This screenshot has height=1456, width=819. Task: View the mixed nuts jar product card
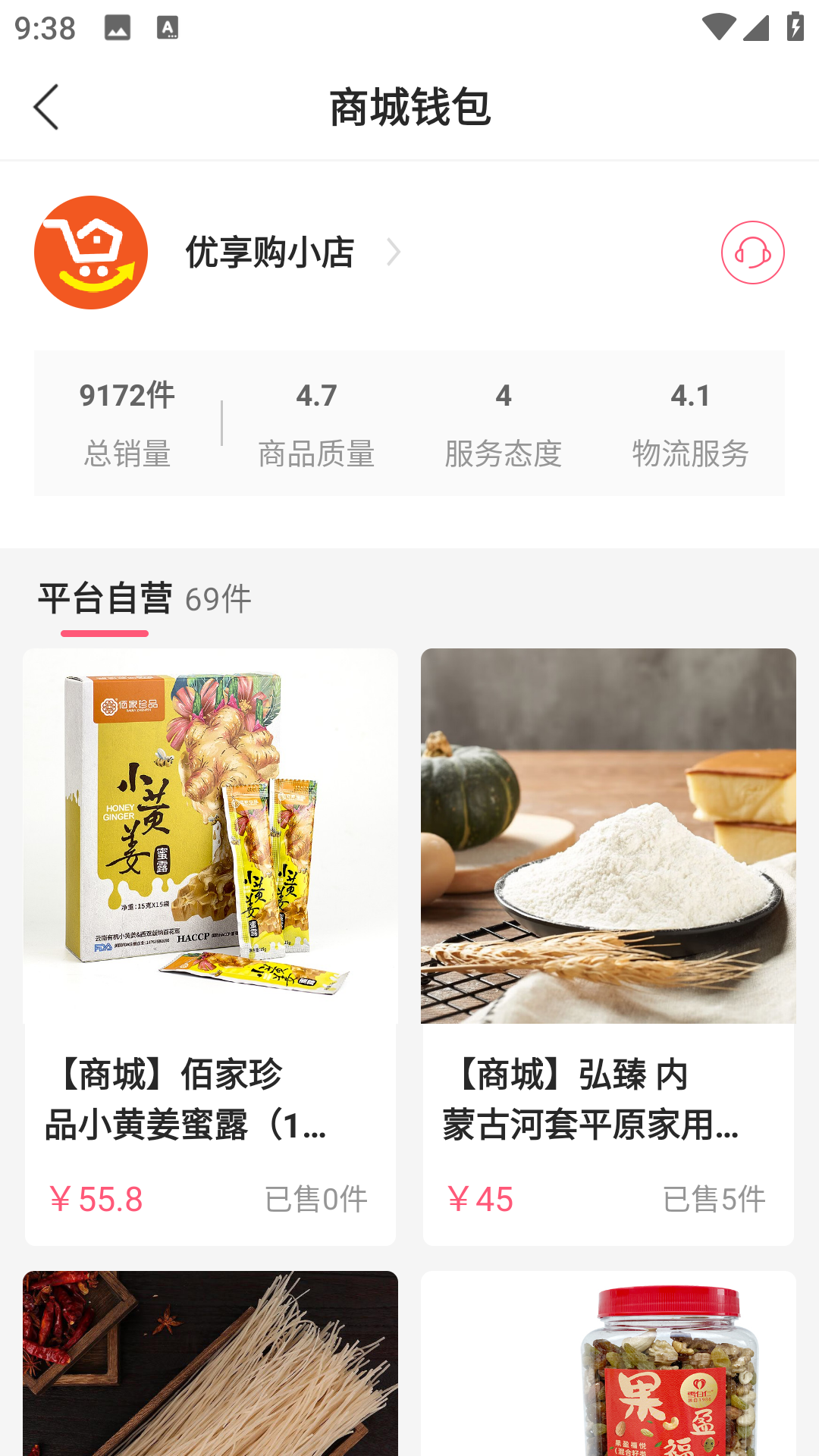(608, 1363)
